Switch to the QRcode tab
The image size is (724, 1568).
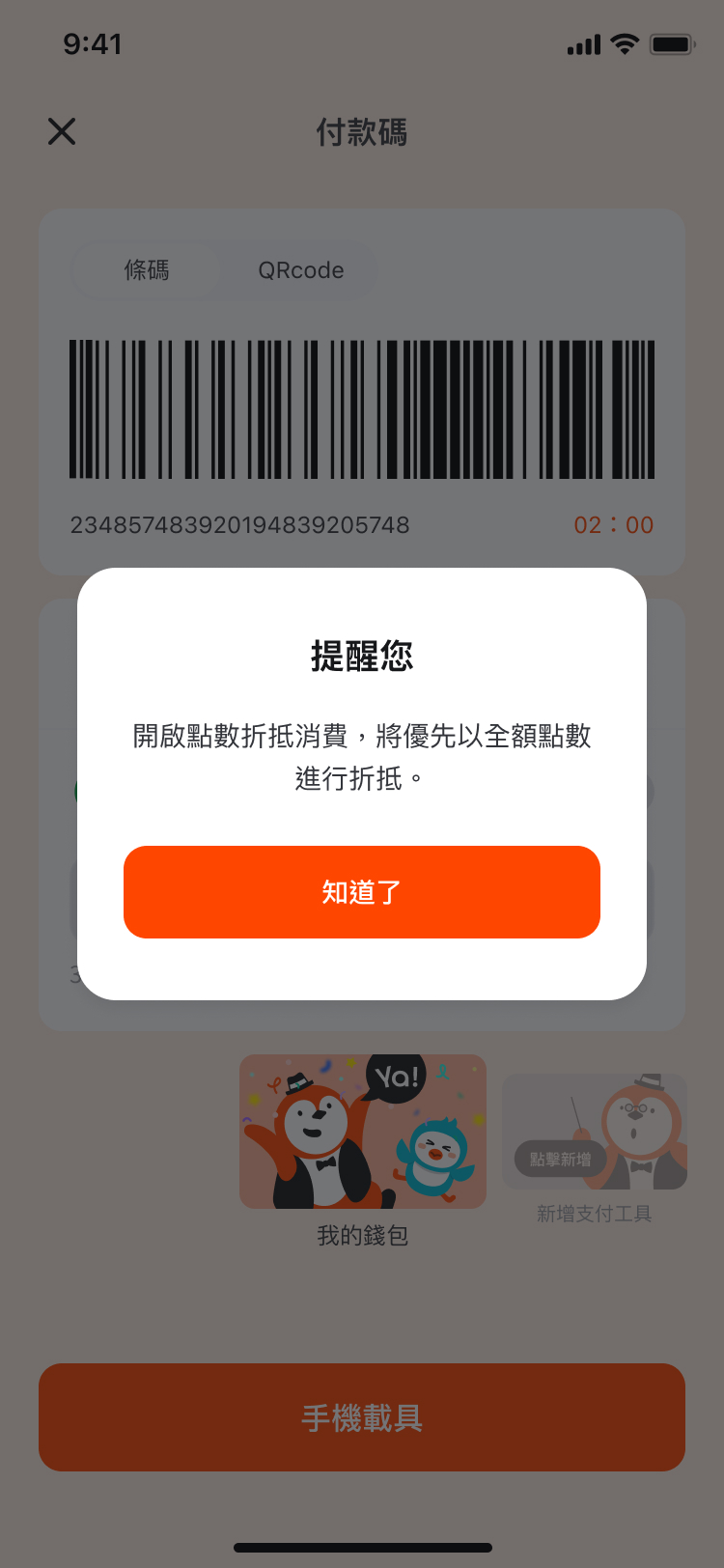tap(300, 270)
